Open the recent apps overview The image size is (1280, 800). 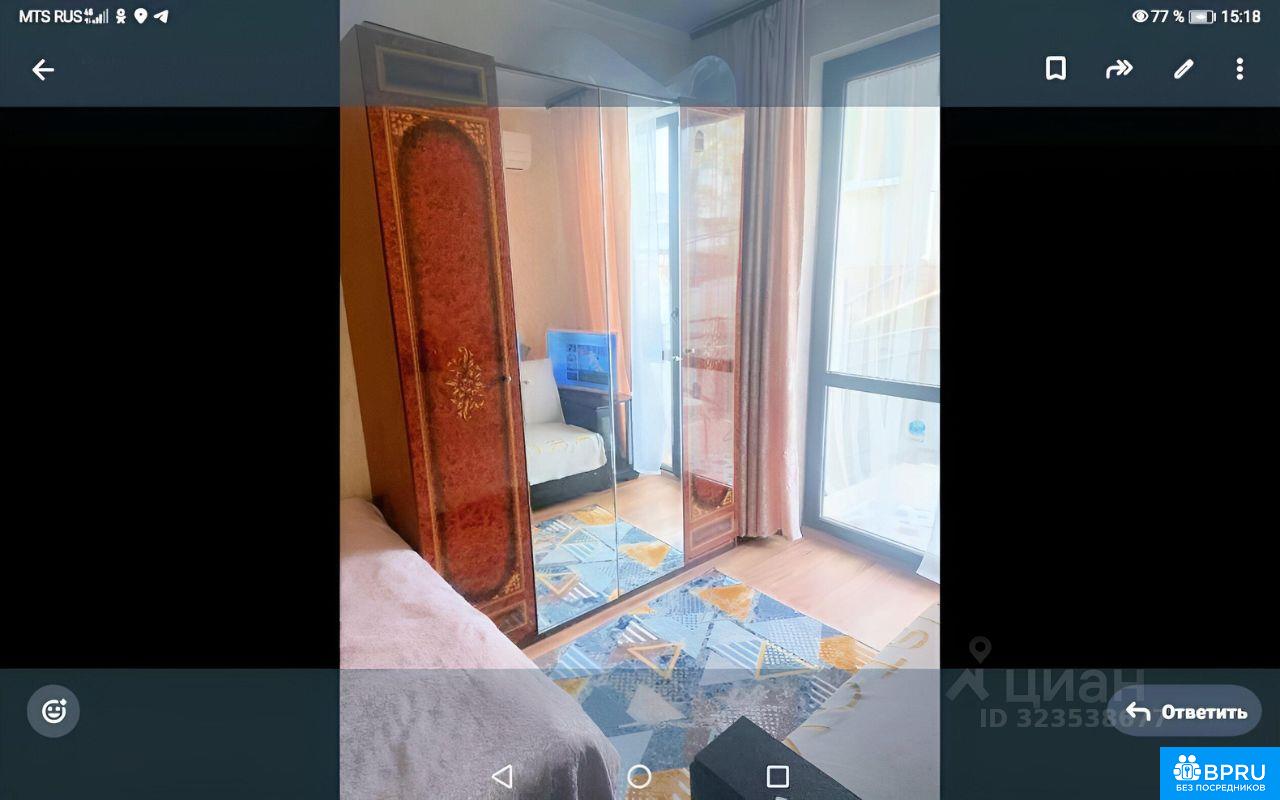pyautogui.click(x=777, y=776)
